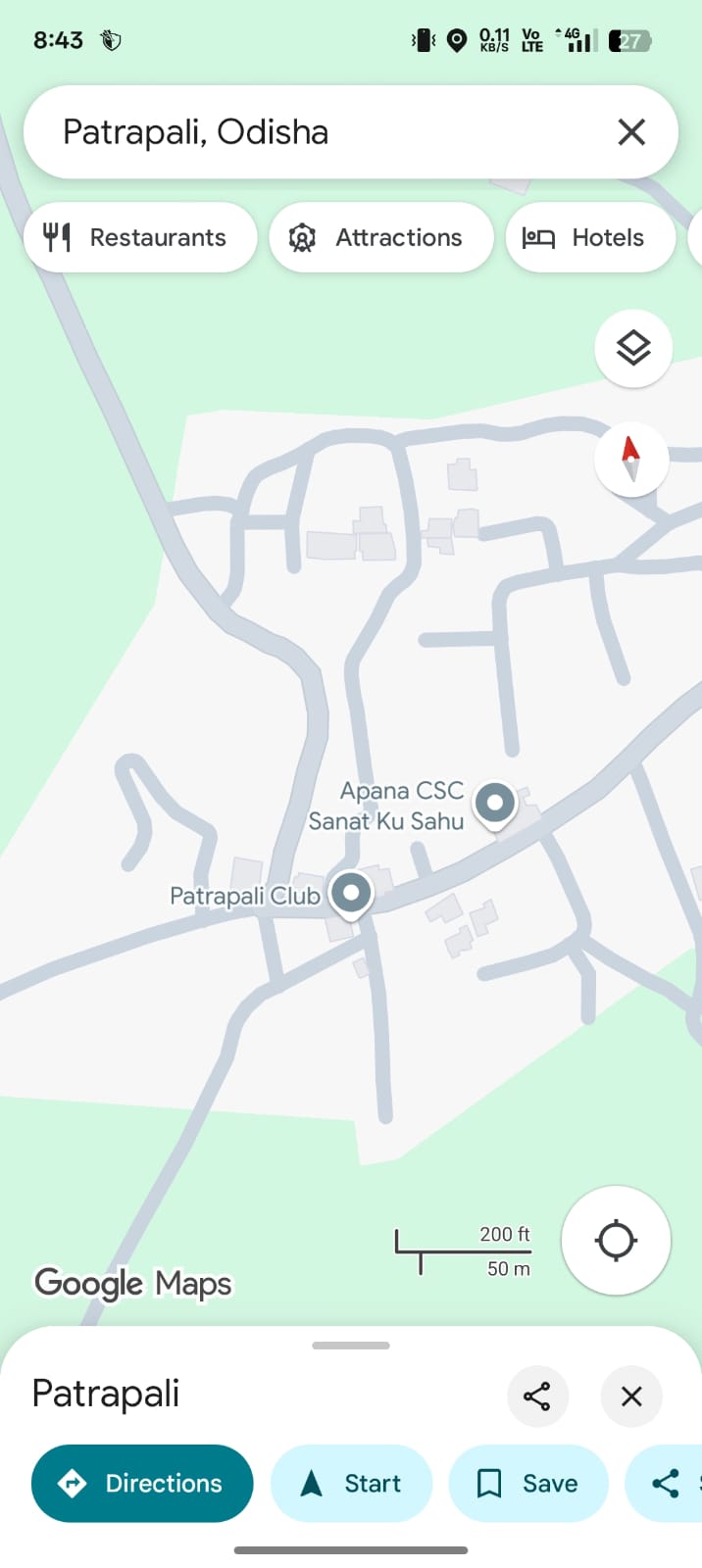Tap the compass to reset orientation
The image size is (702, 1568).
coord(631,458)
